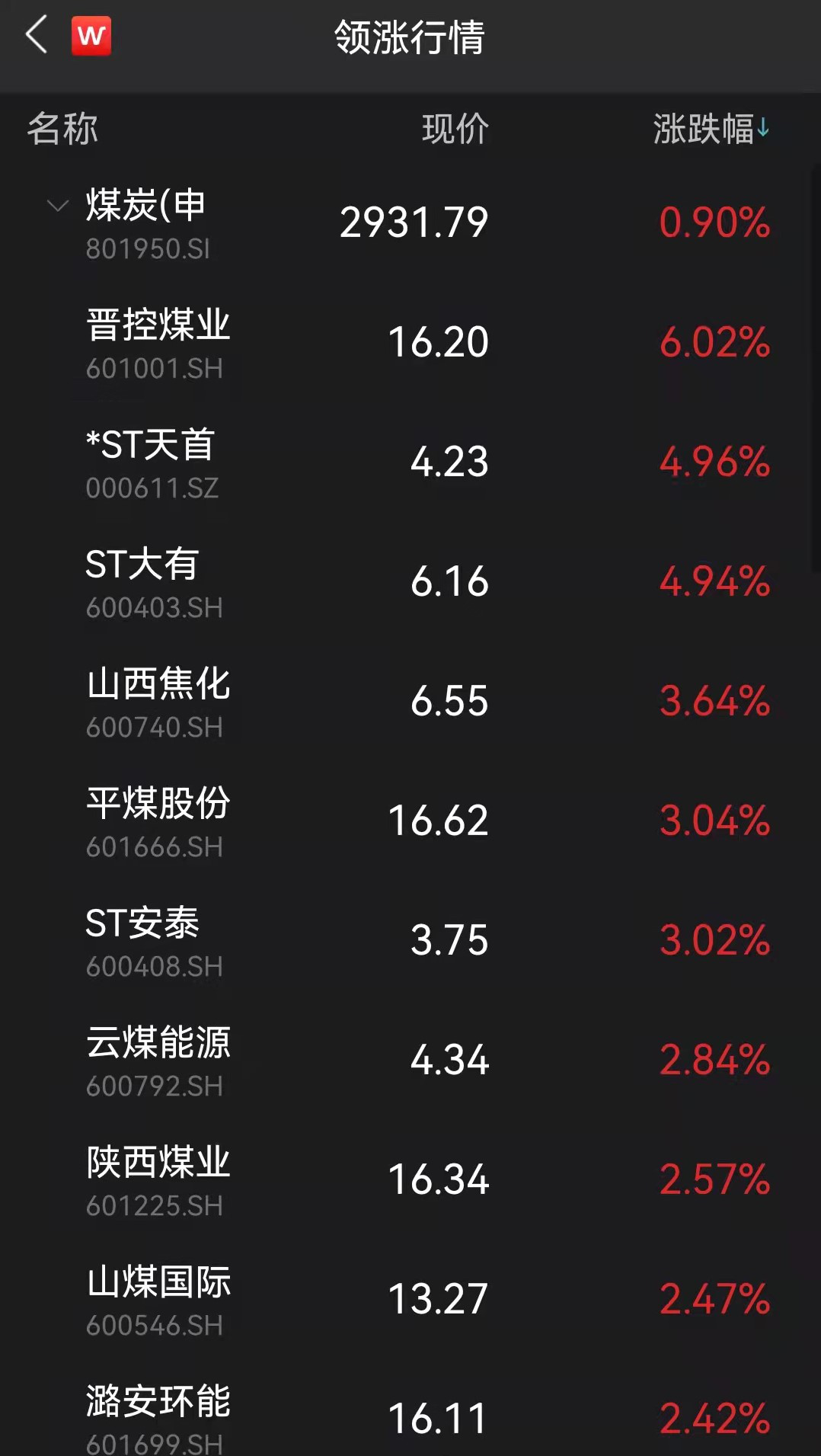
Task: Sort by 涨跌幅 column header
Action: [x=710, y=129]
